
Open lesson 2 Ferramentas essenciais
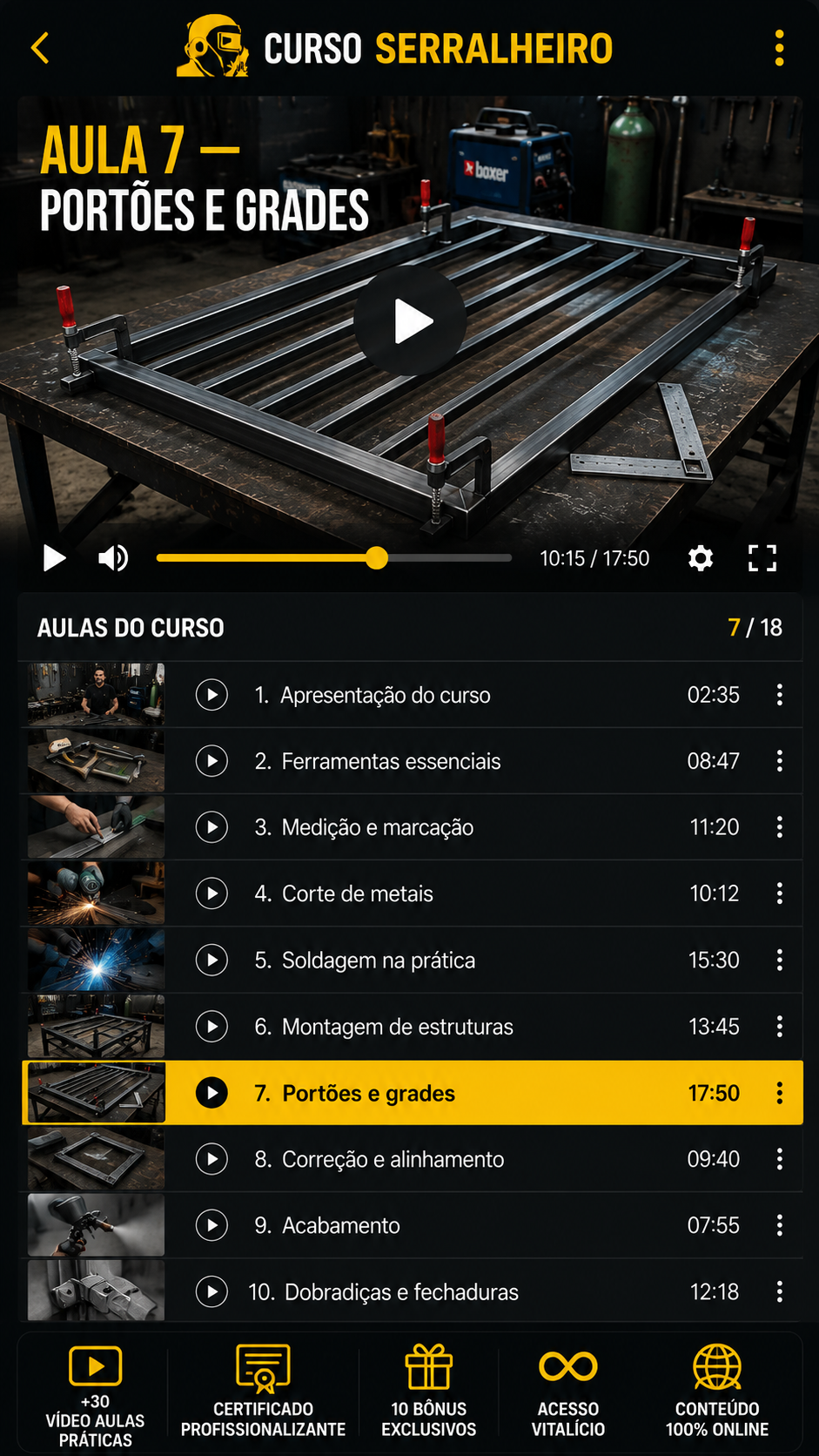click(411, 761)
